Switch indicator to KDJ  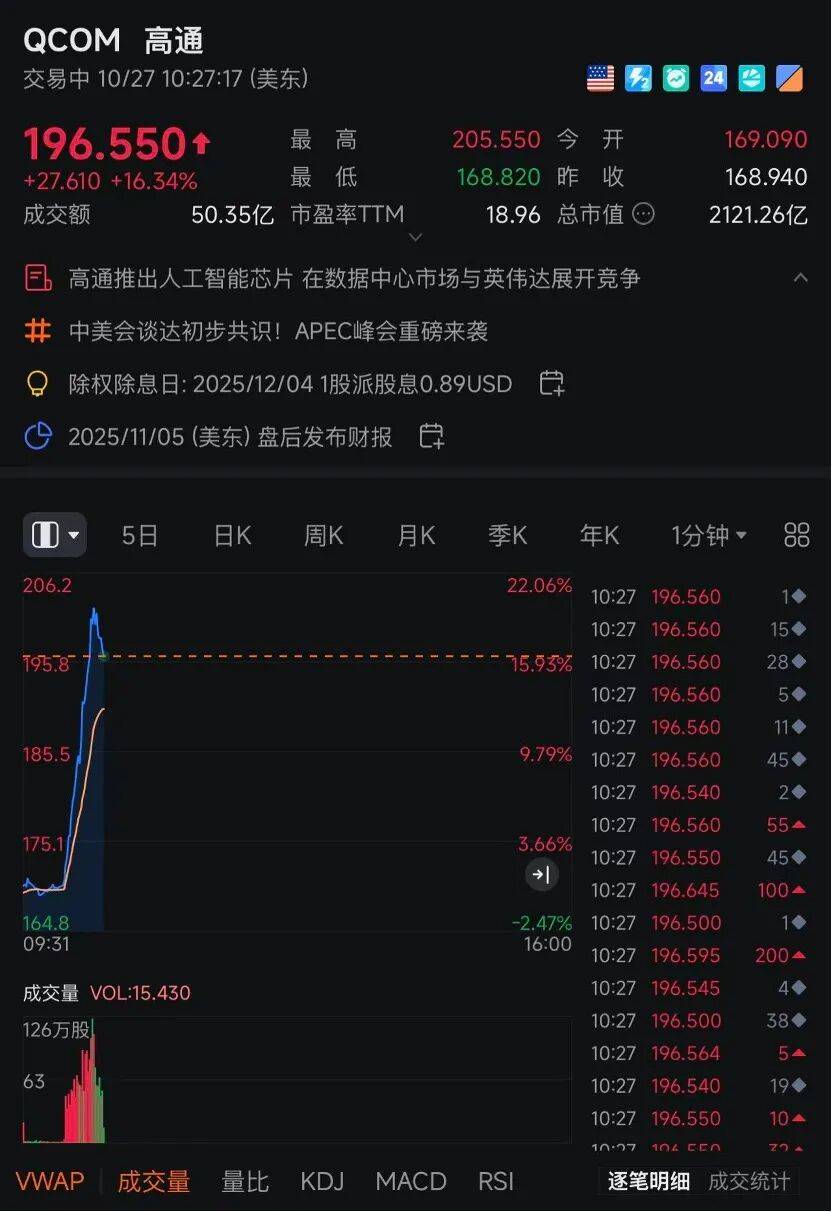pyautogui.click(x=322, y=1181)
